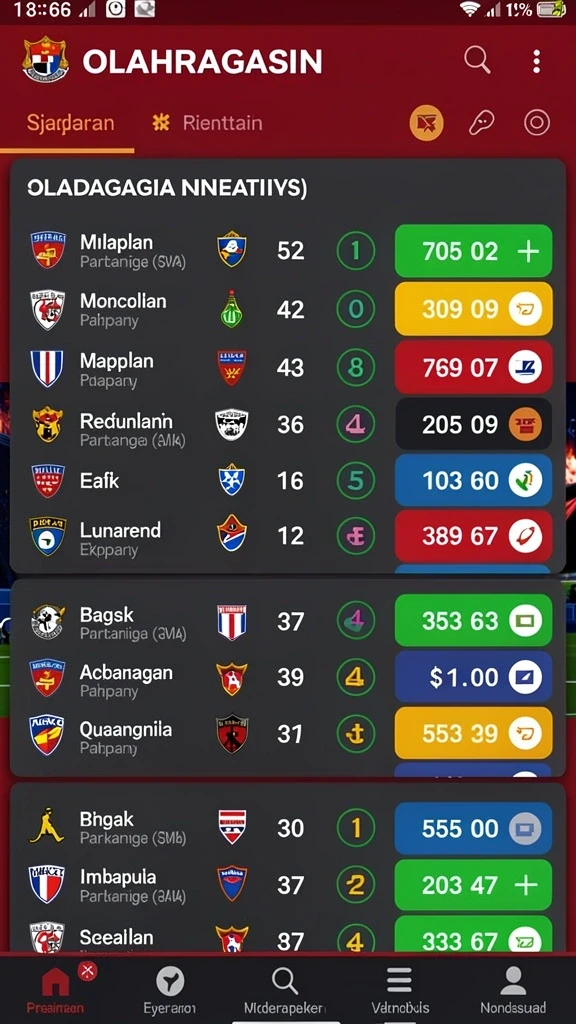The width and height of the screenshot is (576, 1024).
Task: Tap the target circle icon in toolbar
Action: 537,123
